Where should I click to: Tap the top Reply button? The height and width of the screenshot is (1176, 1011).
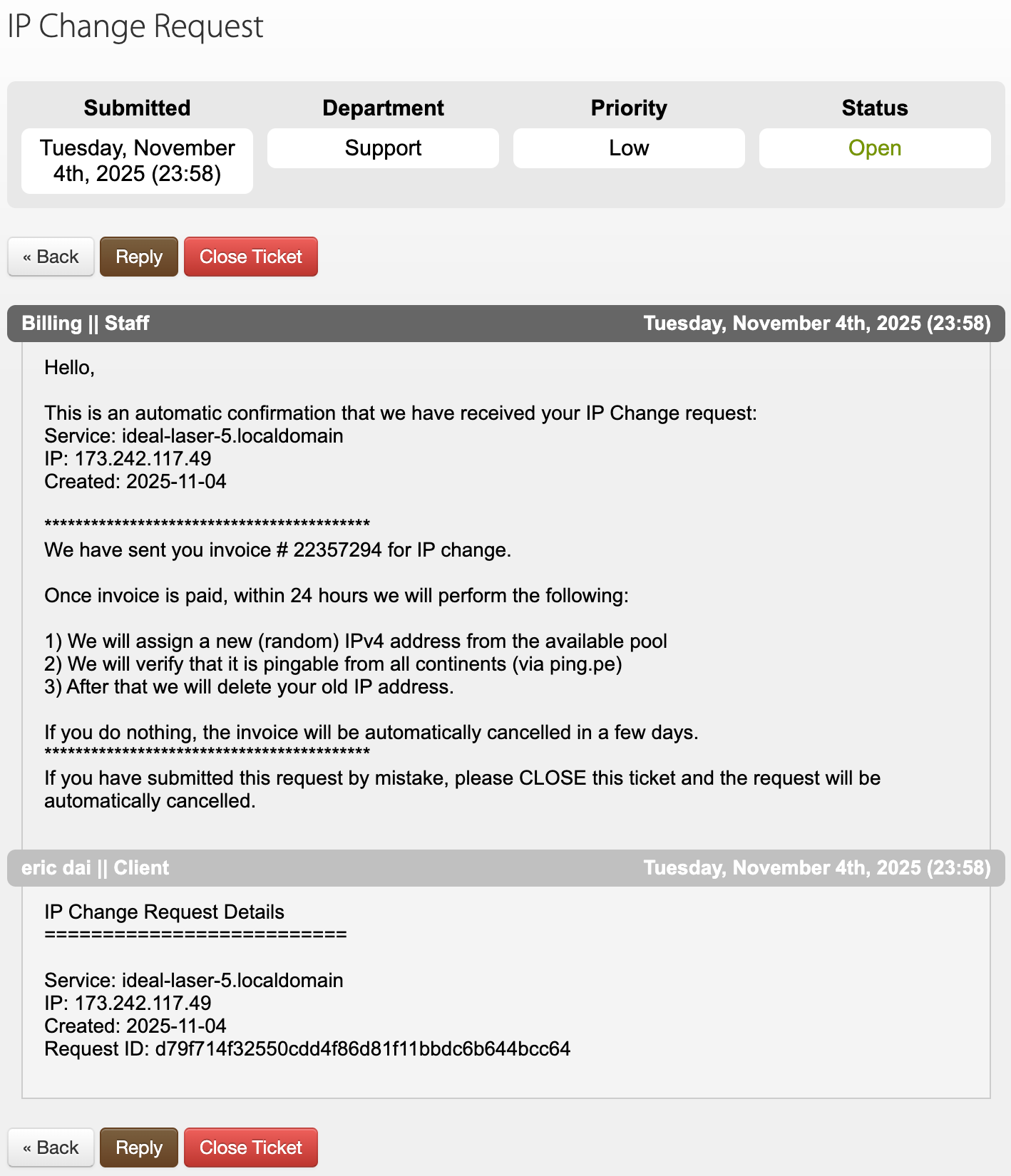(x=139, y=257)
